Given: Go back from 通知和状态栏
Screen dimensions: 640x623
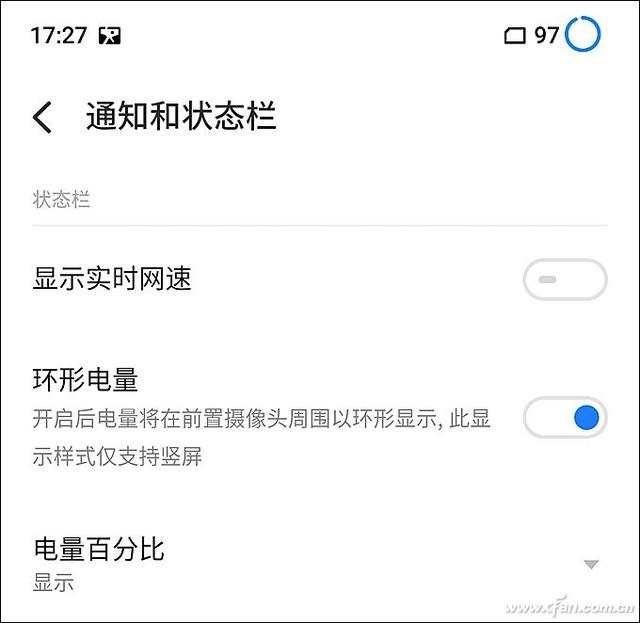Looking at the screenshot, I should 42,117.
